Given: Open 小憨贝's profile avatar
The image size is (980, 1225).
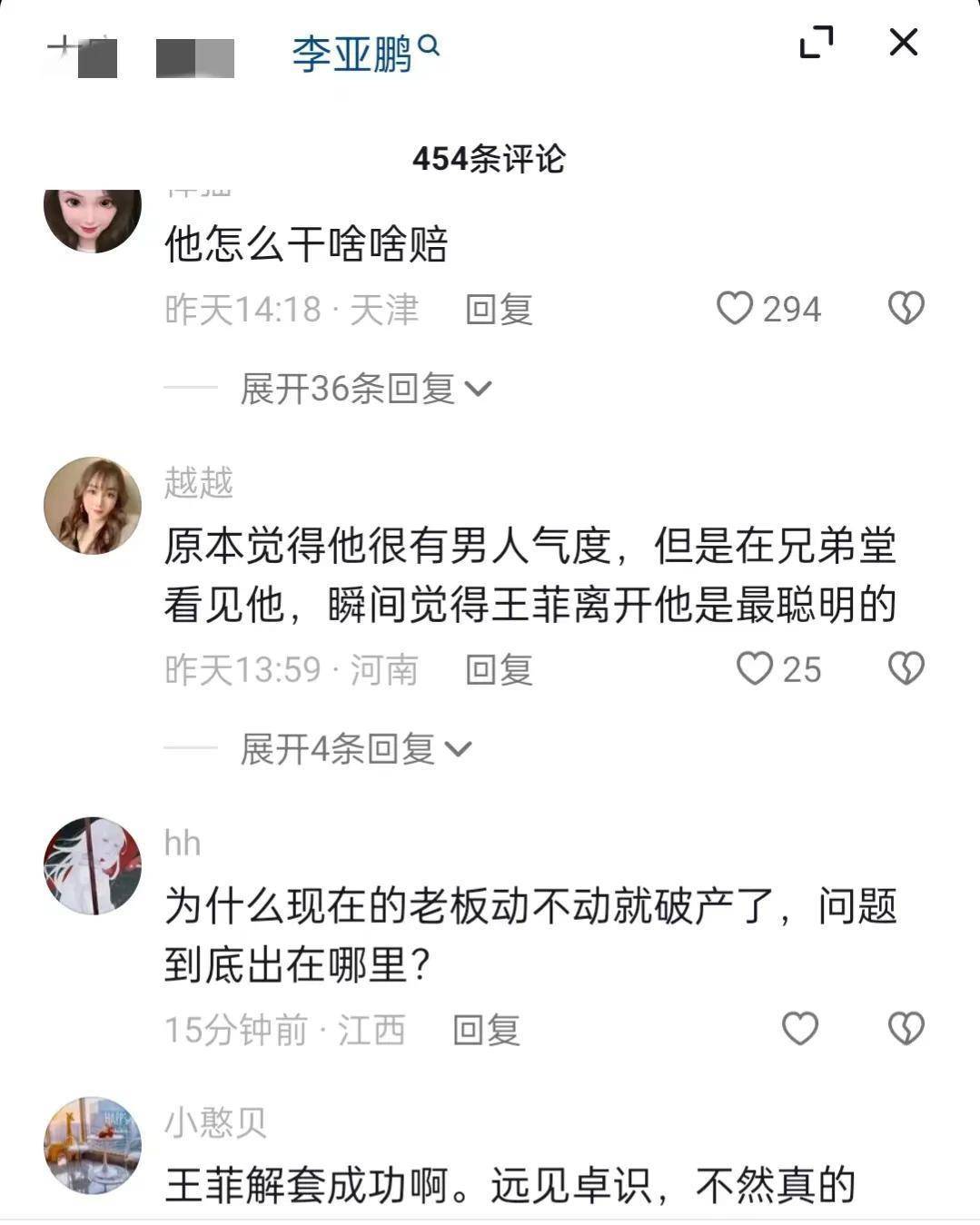Looking at the screenshot, I should pos(93,1144).
